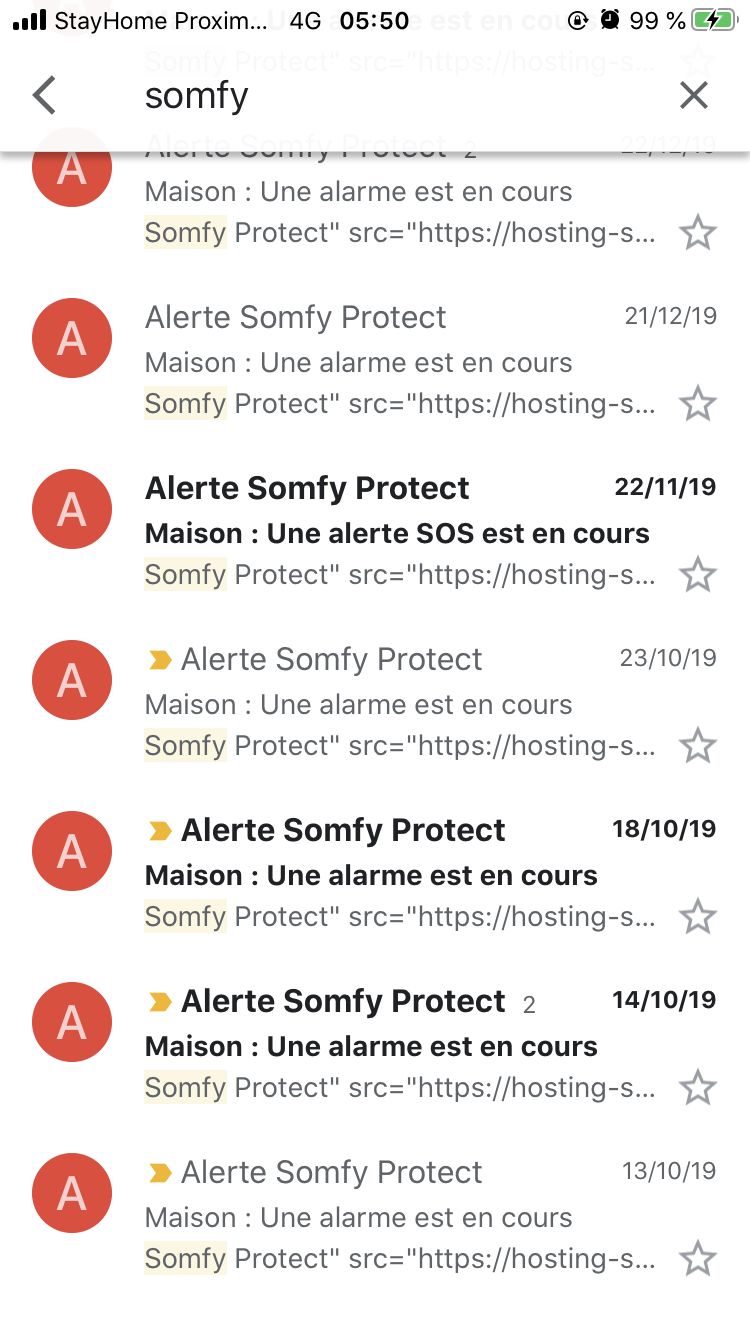Go back from the search results

pyautogui.click(x=44, y=96)
